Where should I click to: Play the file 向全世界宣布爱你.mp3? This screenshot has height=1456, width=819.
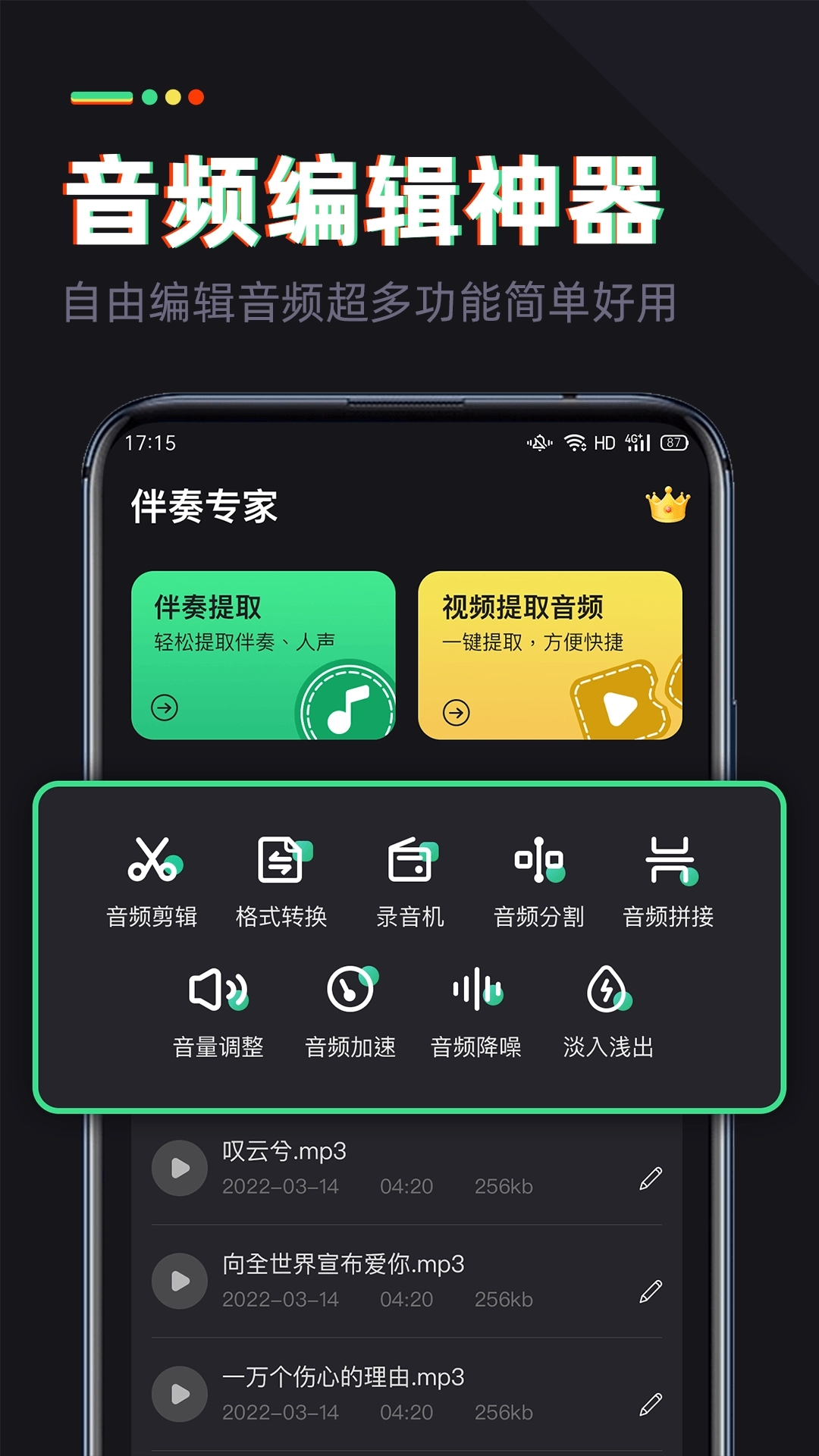(180, 1280)
